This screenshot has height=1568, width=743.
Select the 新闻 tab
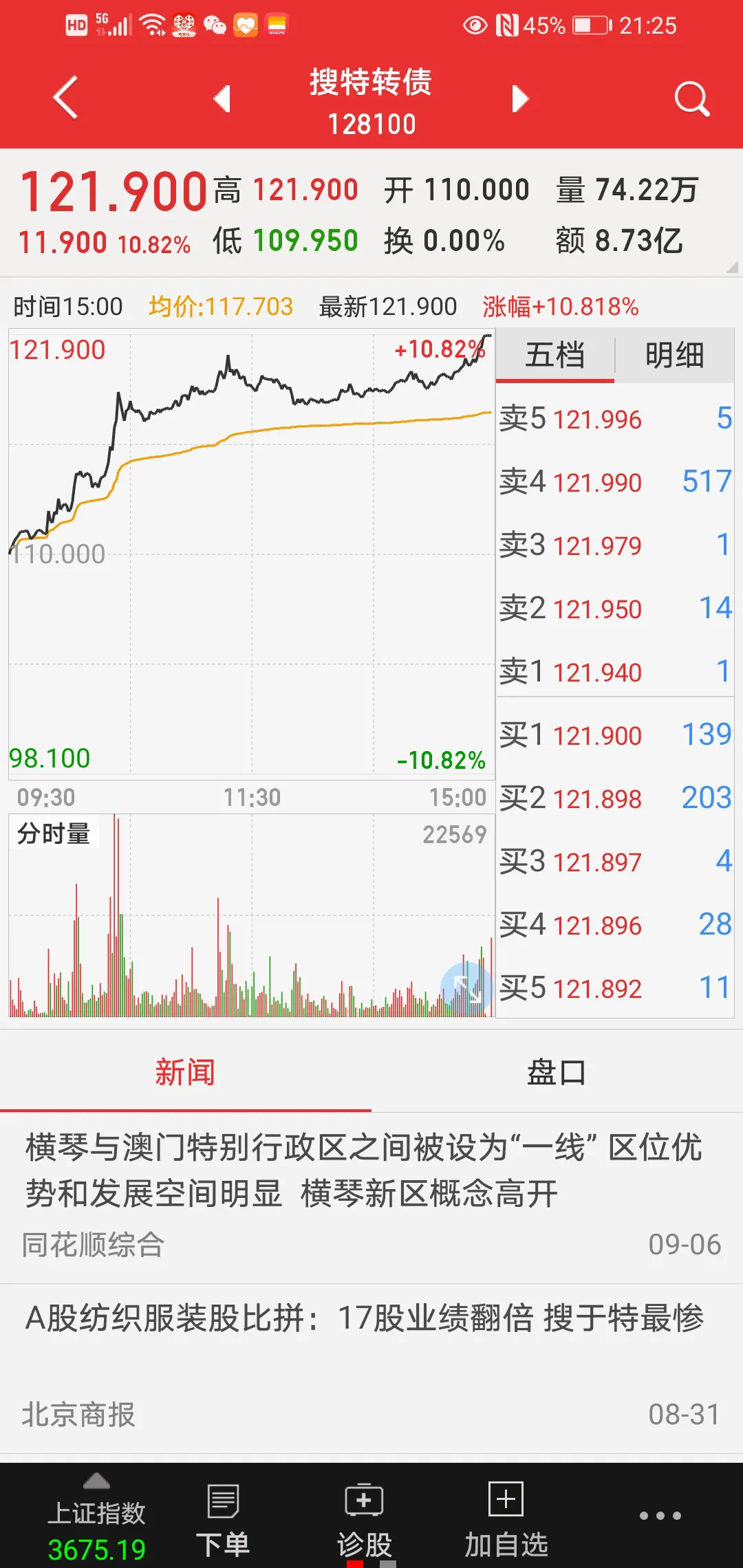click(185, 1072)
